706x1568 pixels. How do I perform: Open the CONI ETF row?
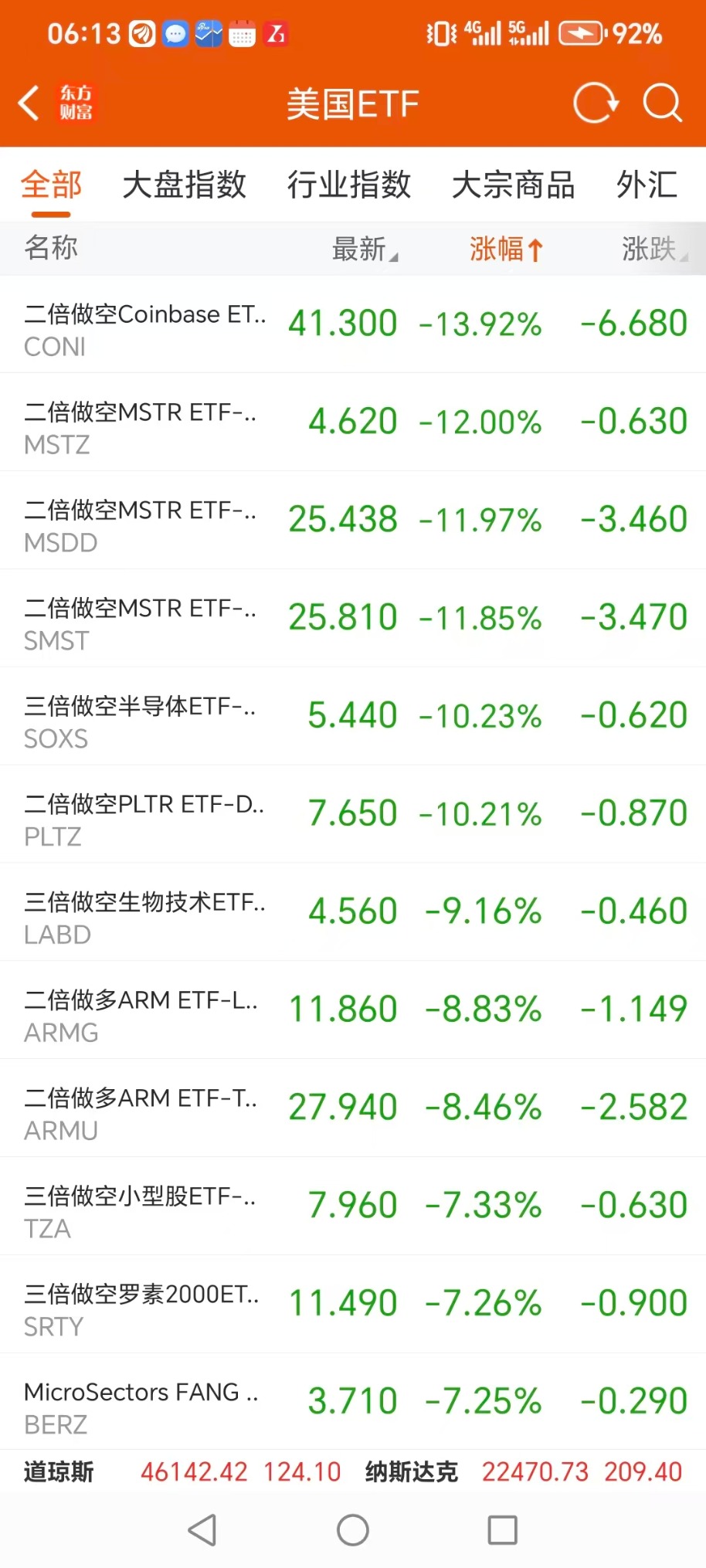click(x=353, y=324)
